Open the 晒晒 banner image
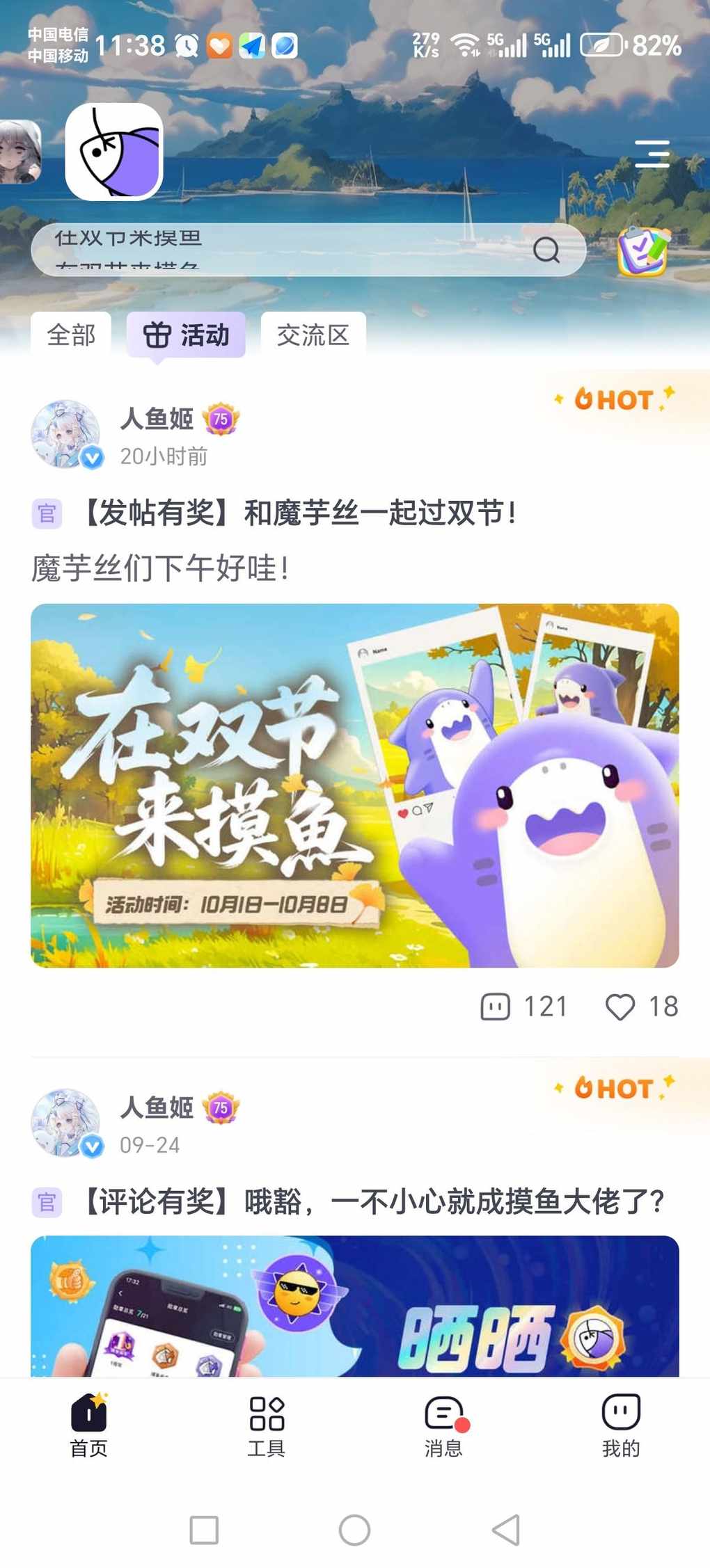 pos(354,1306)
